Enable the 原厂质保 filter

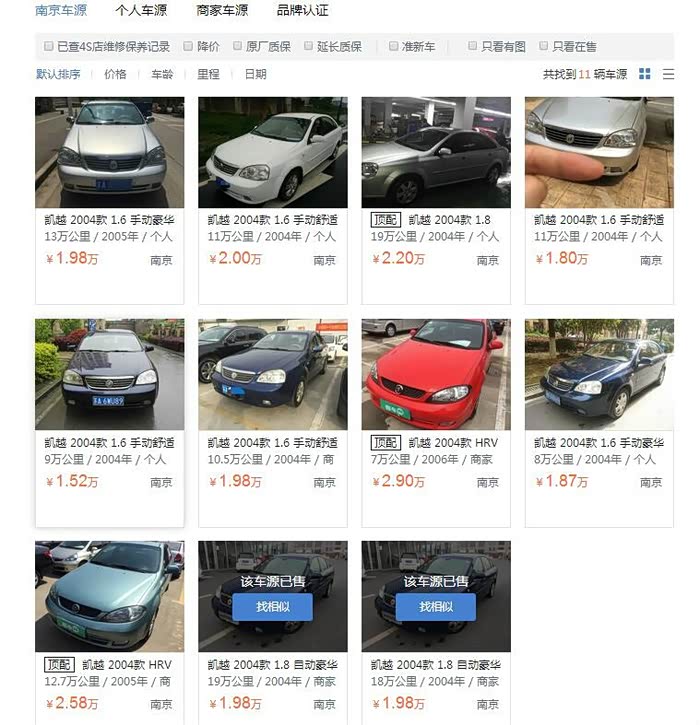pos(237,46)
